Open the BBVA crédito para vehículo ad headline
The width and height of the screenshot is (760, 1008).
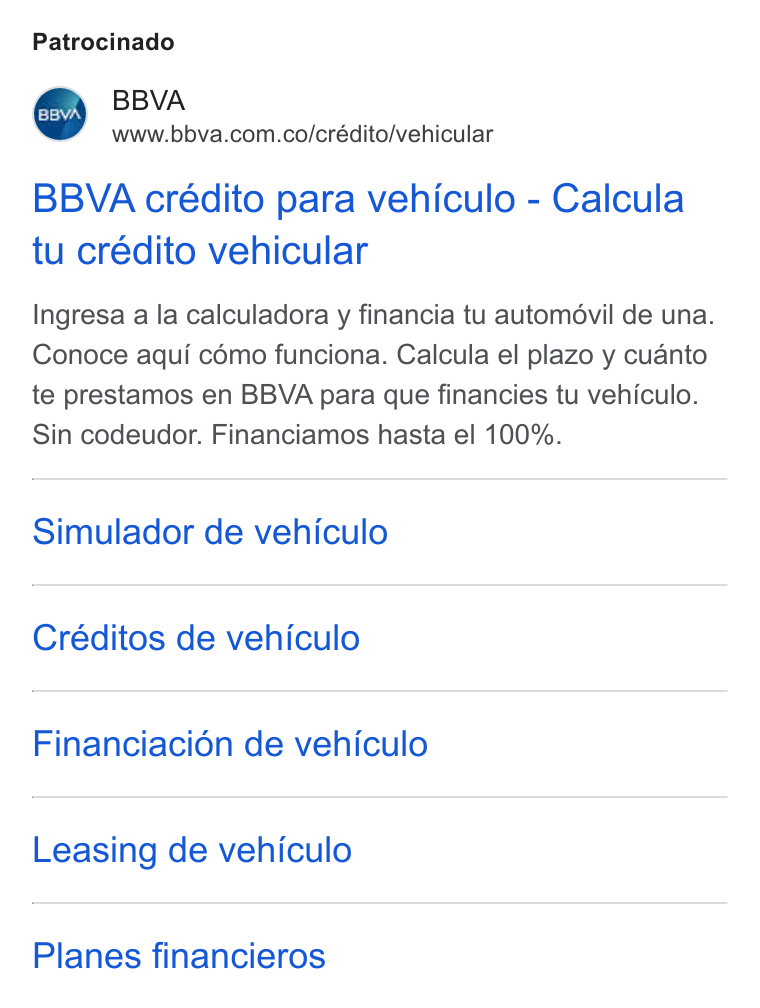[x=358, y=224]
